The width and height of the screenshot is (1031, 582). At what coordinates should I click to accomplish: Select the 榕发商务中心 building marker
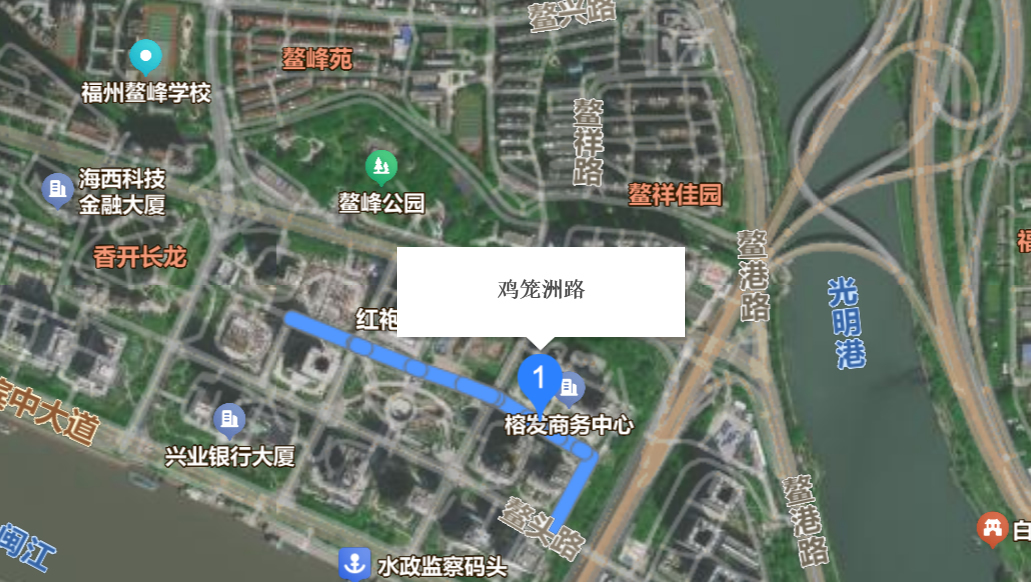click(572, 388)
